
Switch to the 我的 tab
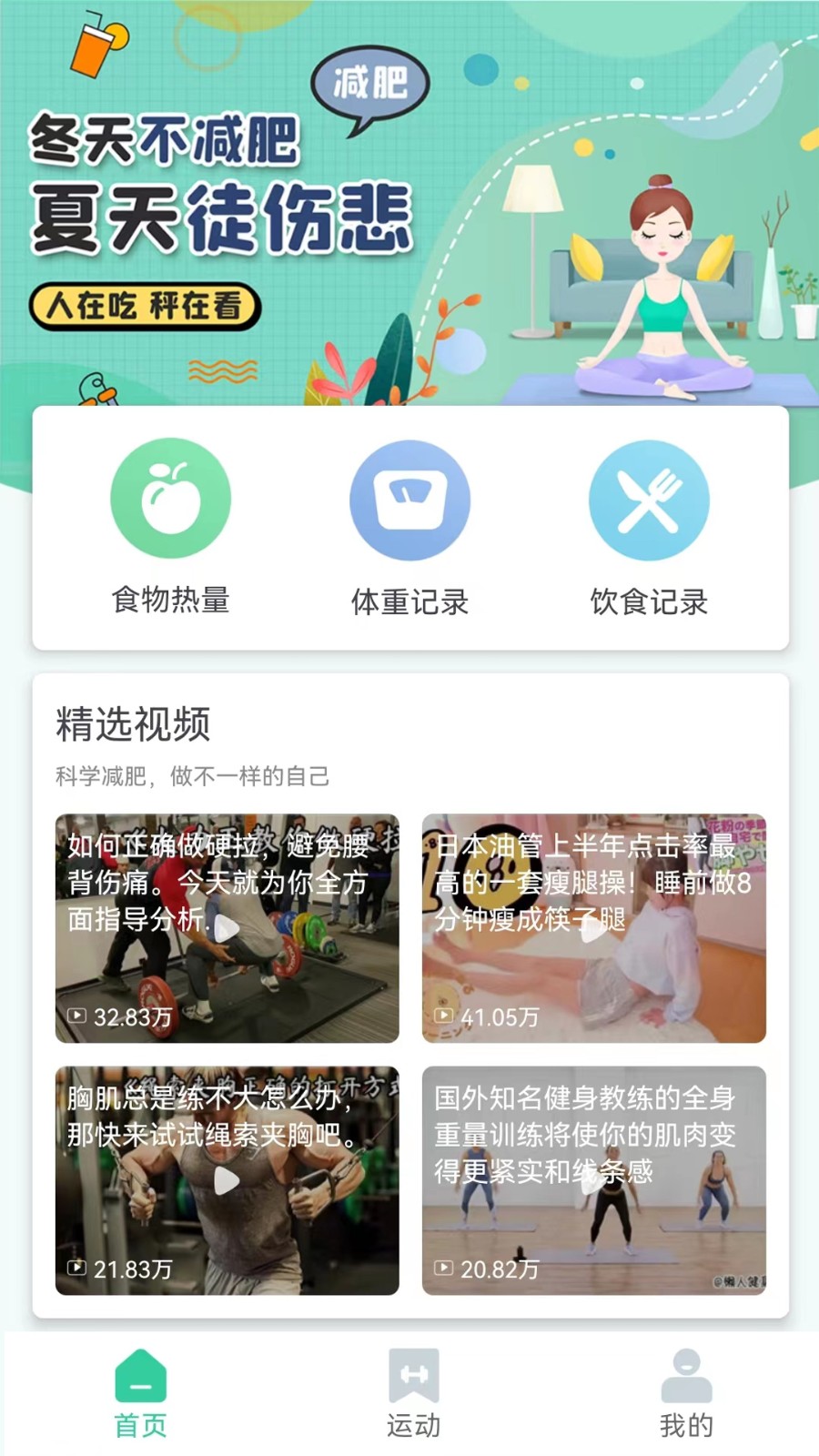coord(686,1393)
